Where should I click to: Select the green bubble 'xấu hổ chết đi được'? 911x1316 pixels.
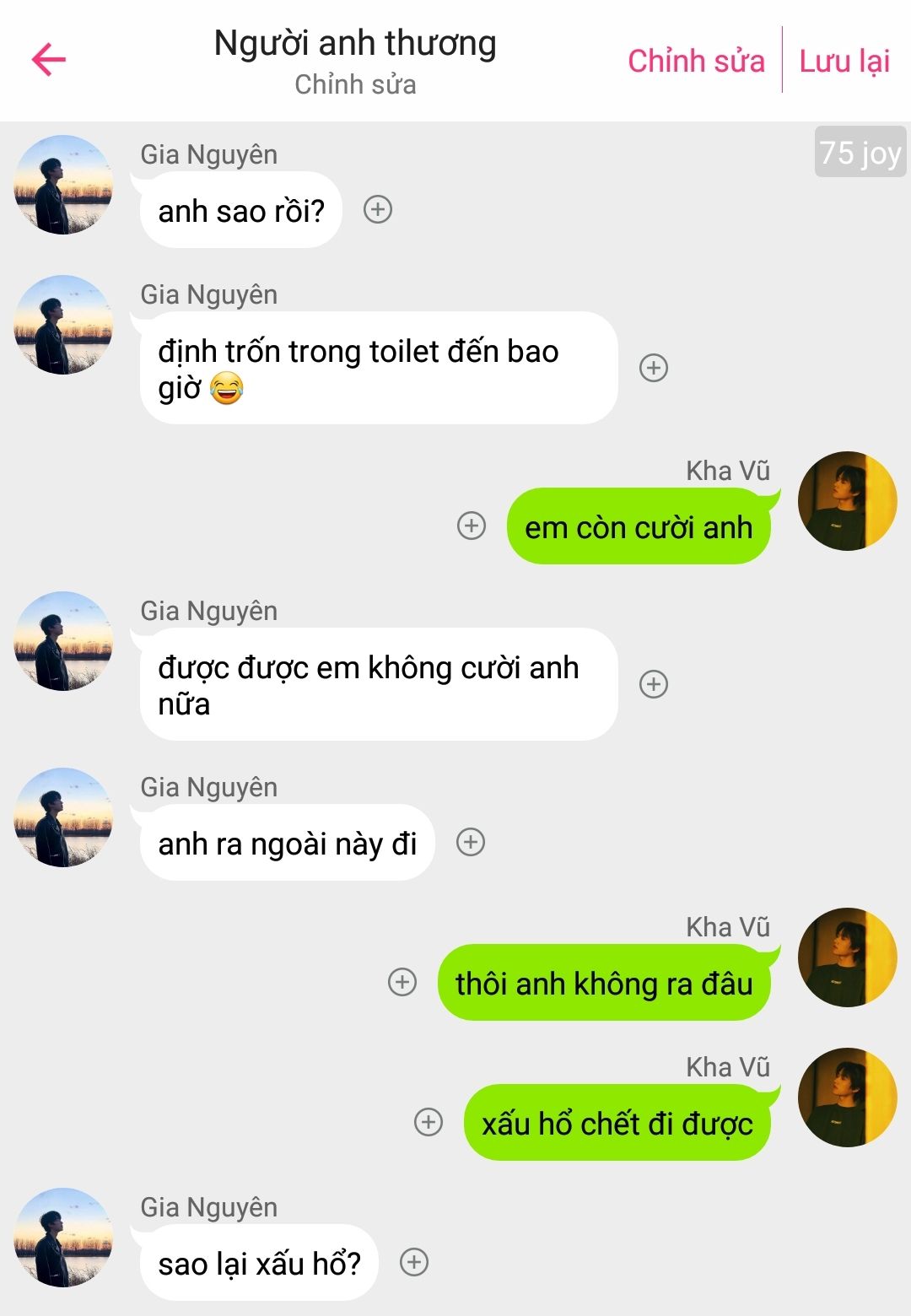click(617, 1124)
